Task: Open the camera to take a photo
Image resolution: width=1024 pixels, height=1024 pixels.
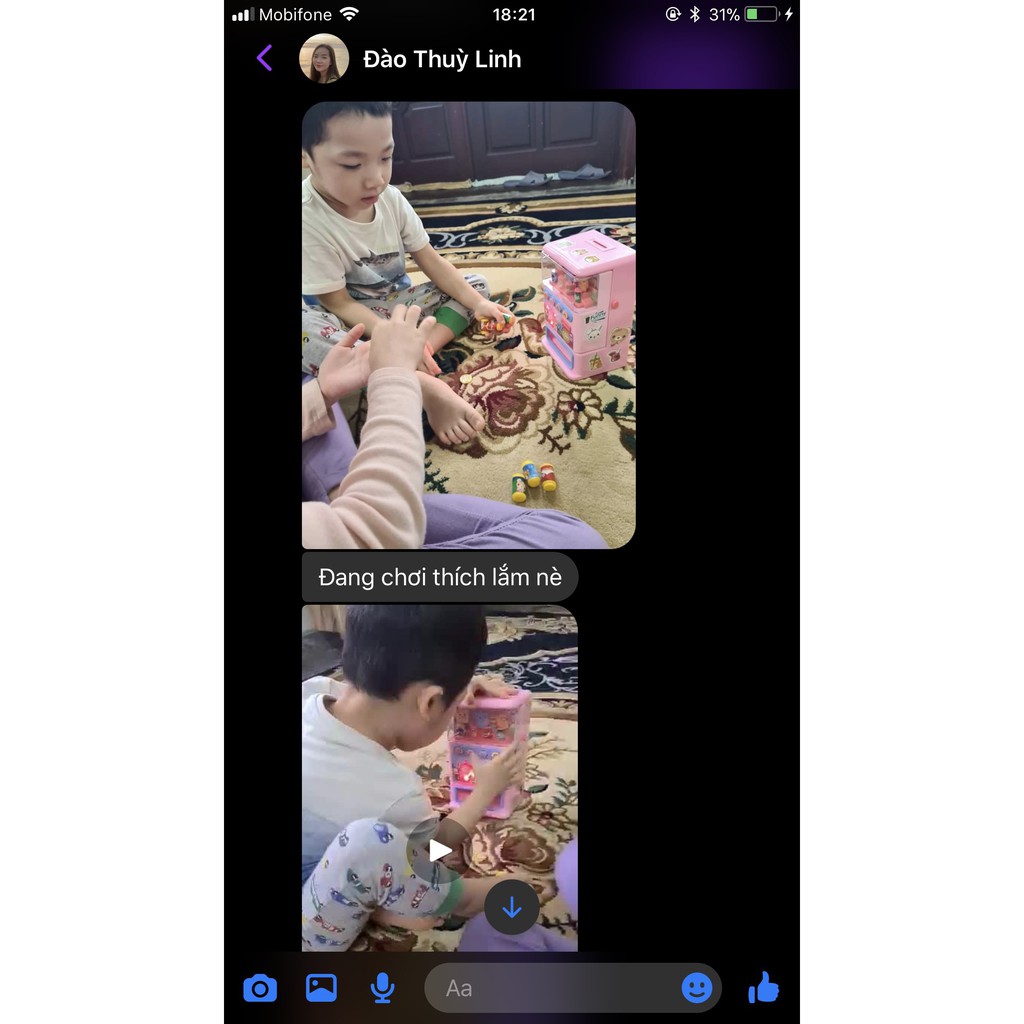Action: [260, 988]
